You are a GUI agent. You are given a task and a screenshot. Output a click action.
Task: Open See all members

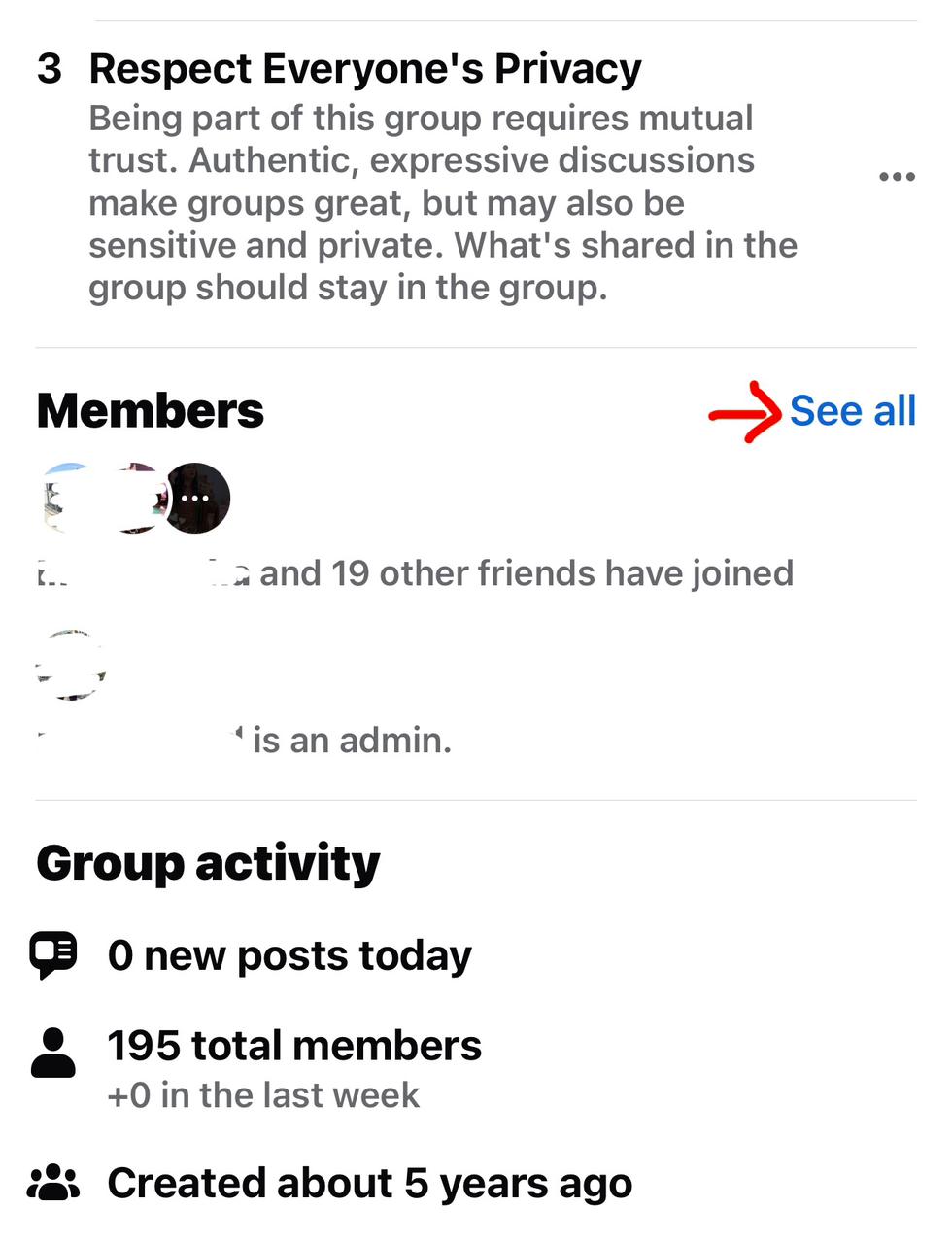tap(854, 410)
